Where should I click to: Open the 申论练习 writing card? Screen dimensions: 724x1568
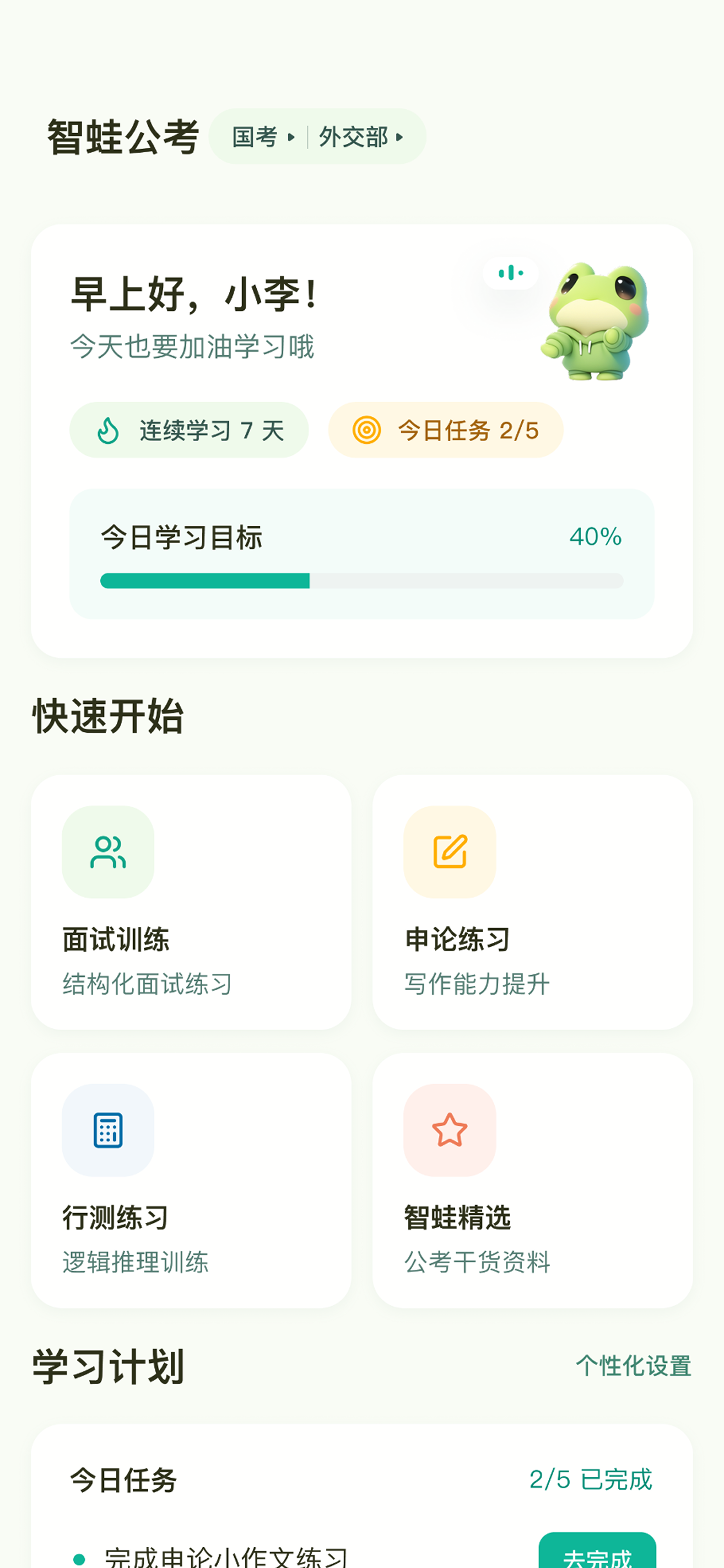pos(532,901)
